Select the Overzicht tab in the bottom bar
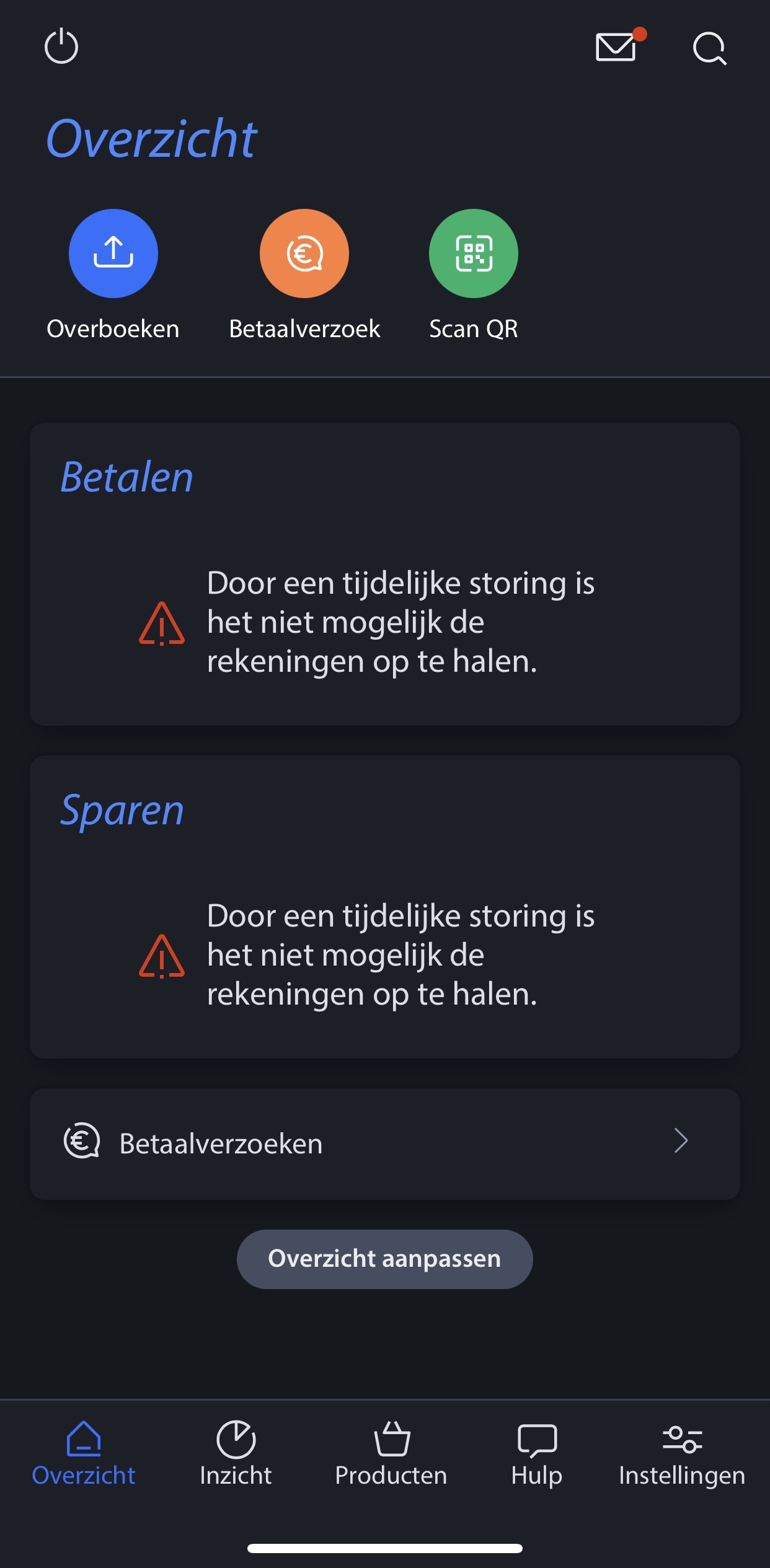The image size is (770, 1568). [84, 1453]
